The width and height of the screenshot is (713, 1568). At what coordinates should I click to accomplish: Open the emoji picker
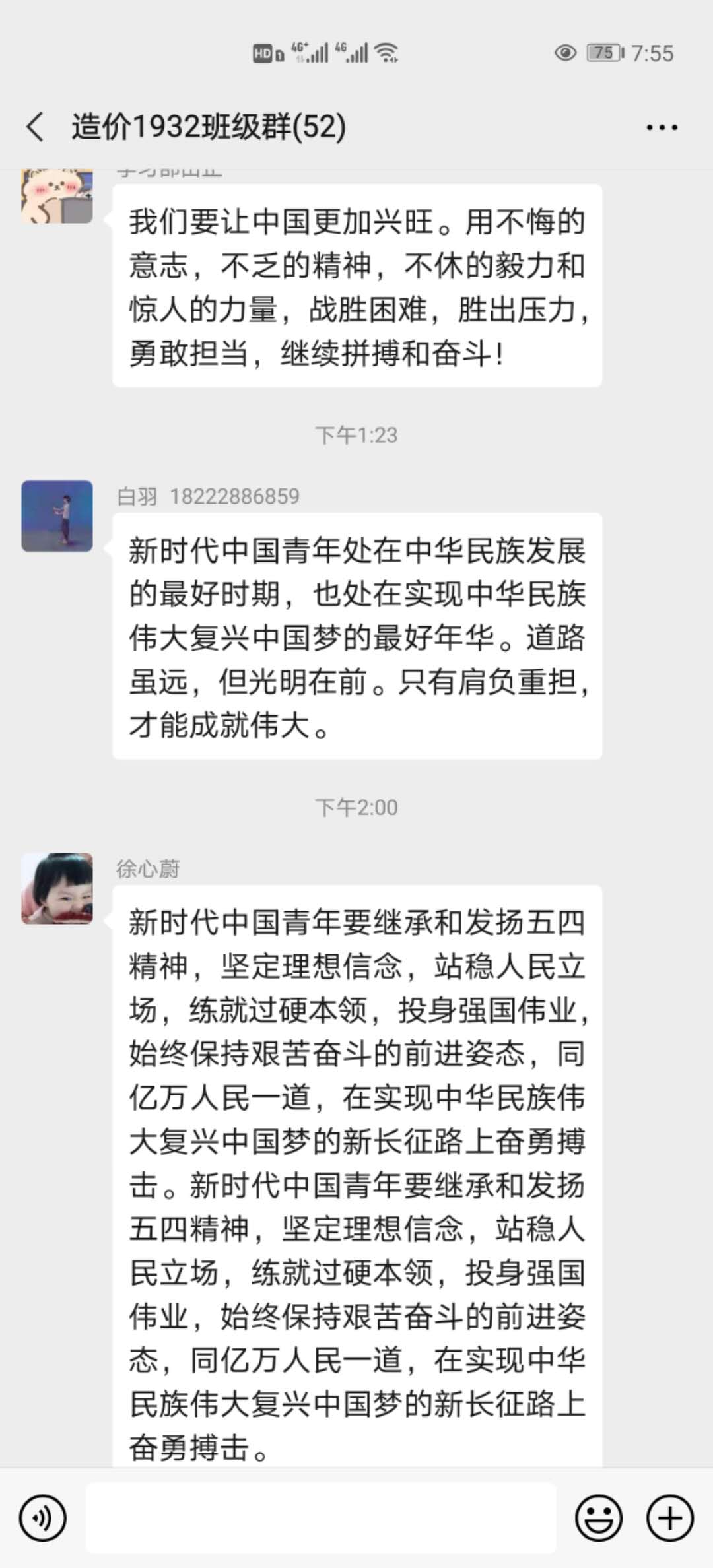[x=599, y=1518]
